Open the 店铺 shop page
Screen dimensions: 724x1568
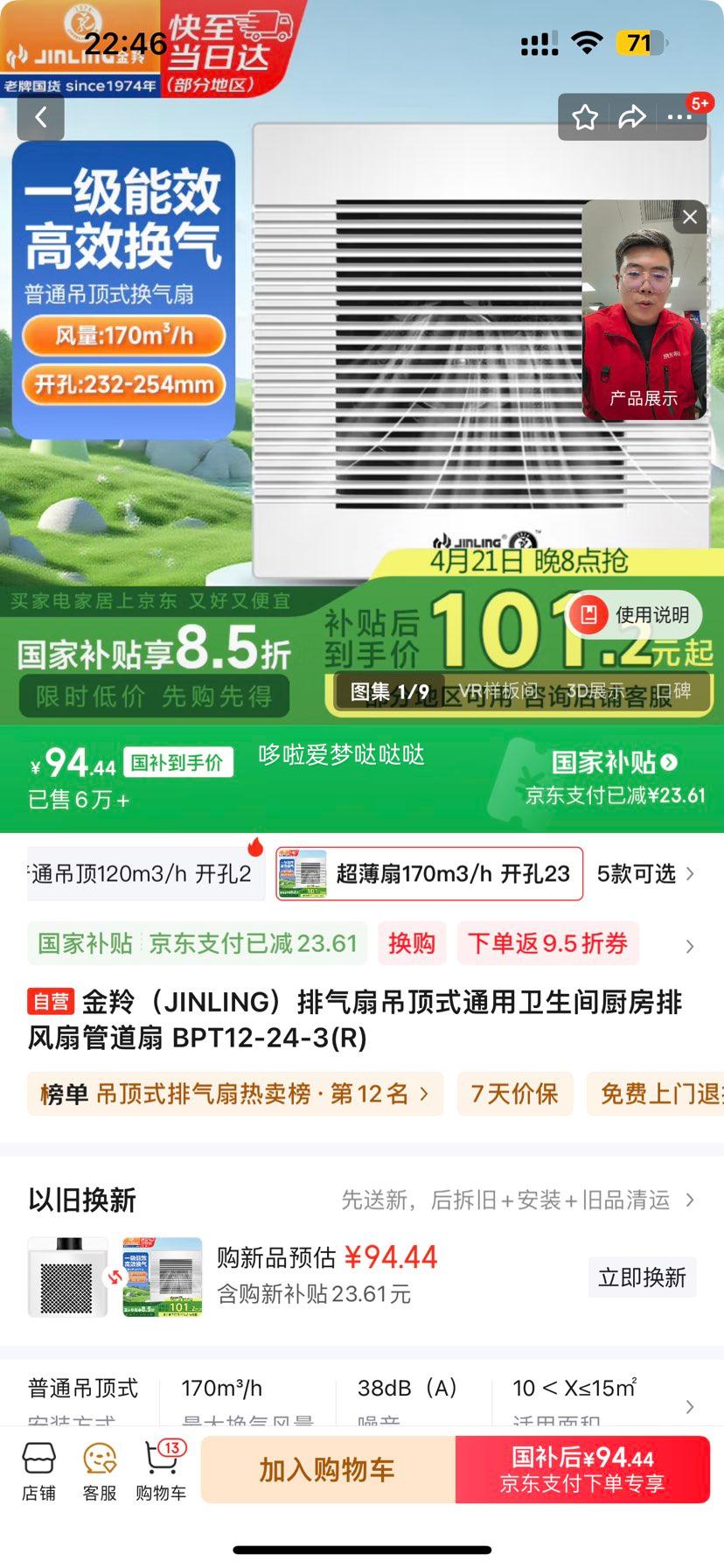(38, 1470)
